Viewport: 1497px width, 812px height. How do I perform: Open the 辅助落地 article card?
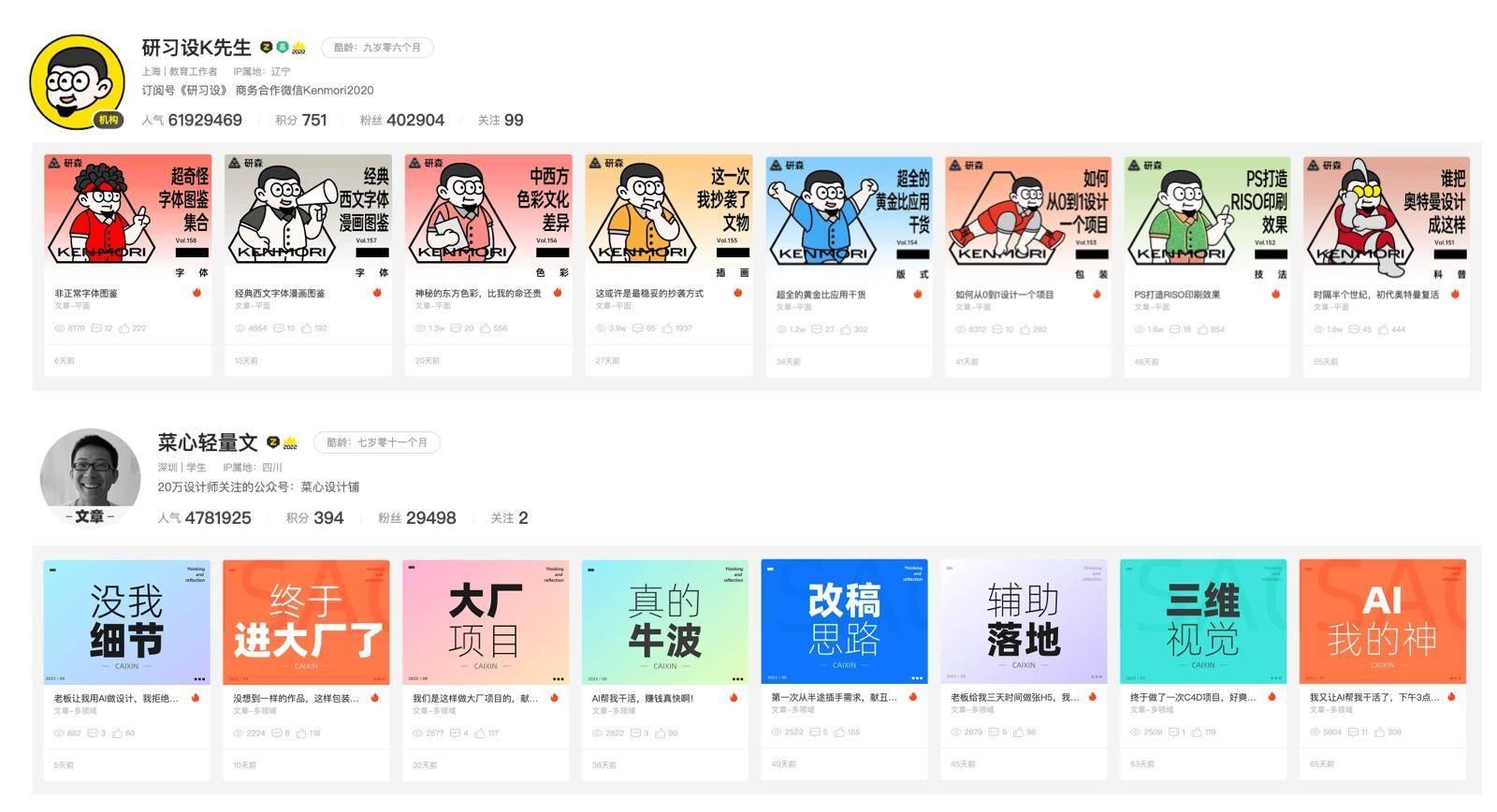click(1024, 622)
